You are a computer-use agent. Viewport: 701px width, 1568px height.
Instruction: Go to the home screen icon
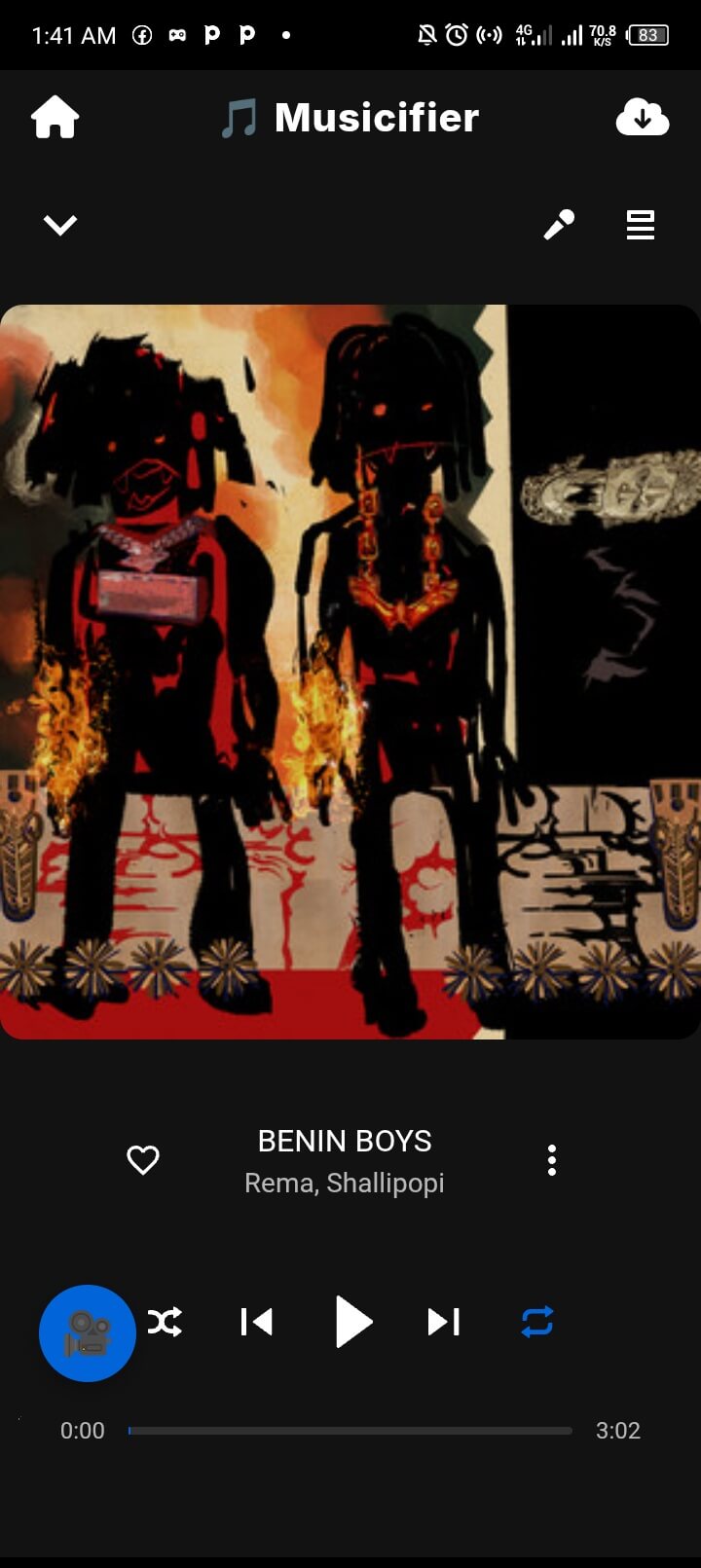click(x=55, y=118)
